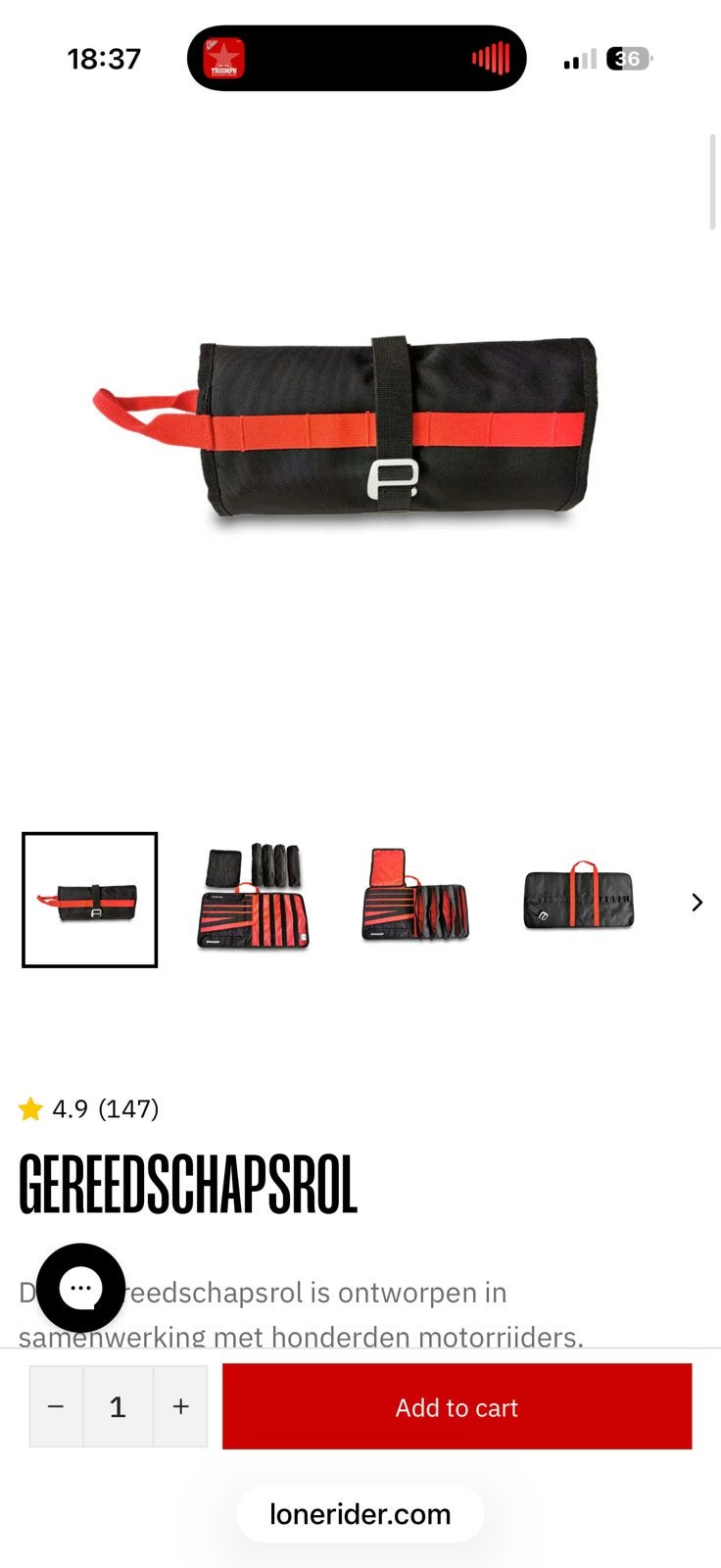Show next product thumbnails with arrow

697,902
